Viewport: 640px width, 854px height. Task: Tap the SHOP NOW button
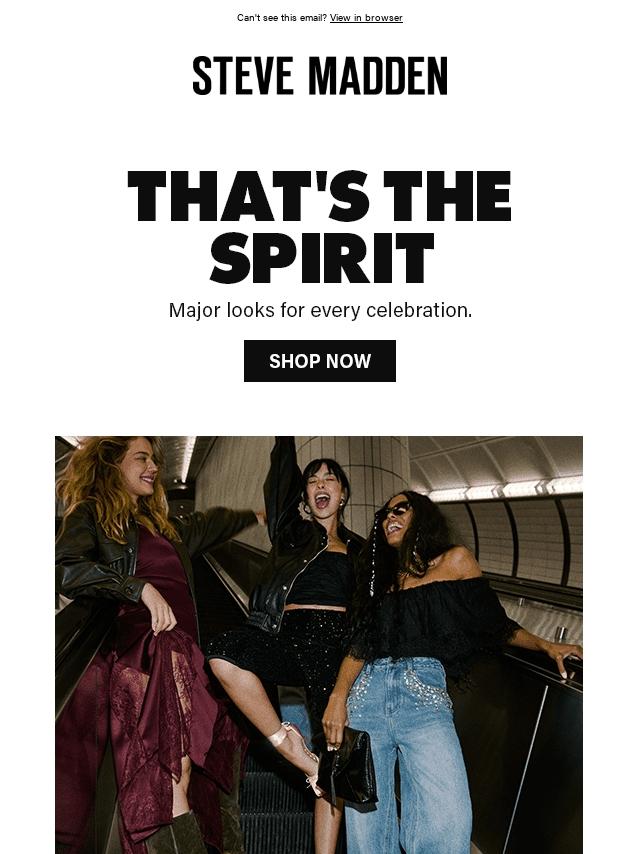coord(320,361)
